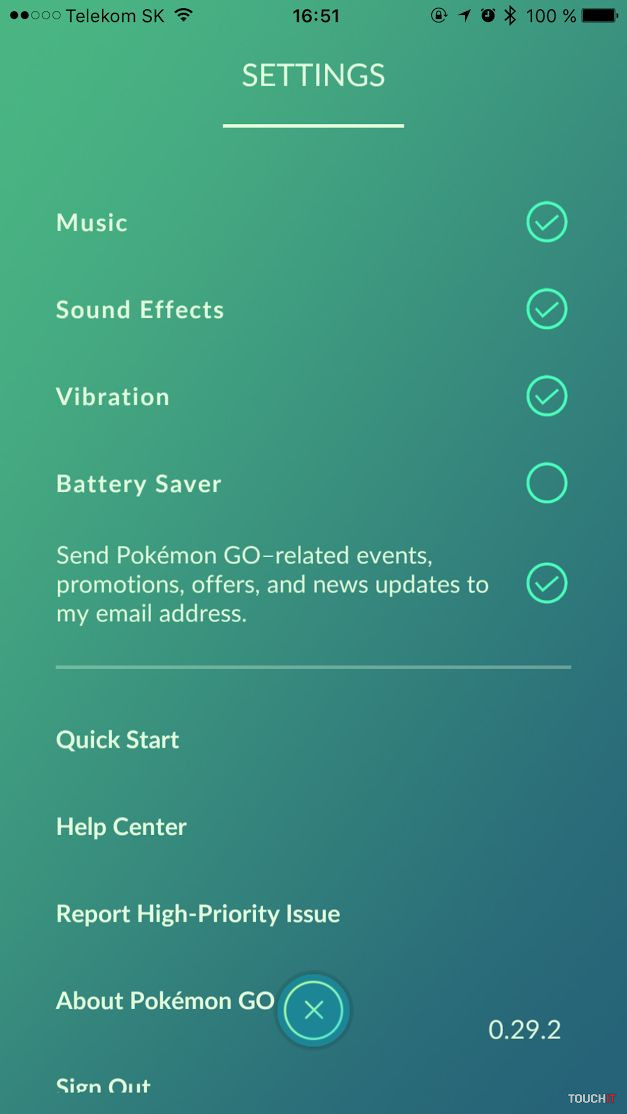Tap Sign Out

coord(103,1086)
